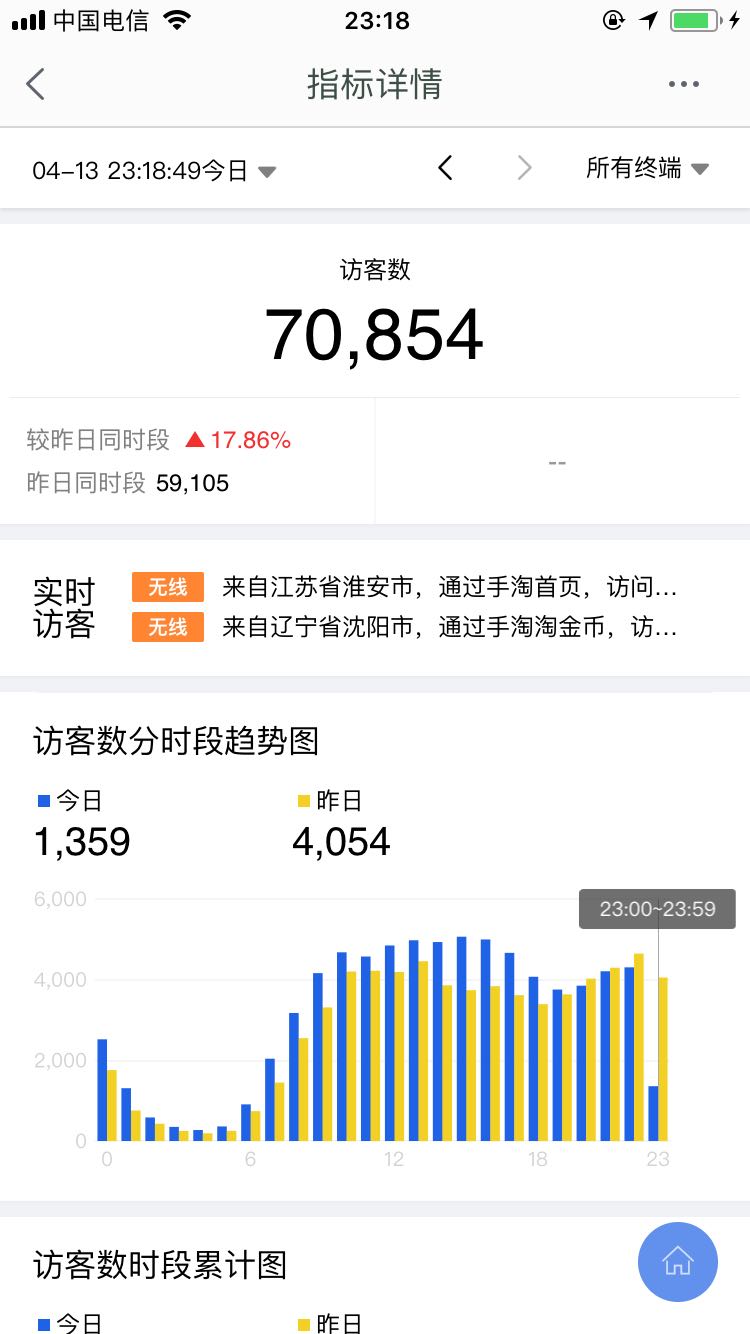
Task: Tap the 23:00~23:59 chart tooltip
Action: (x=657, y=908)
